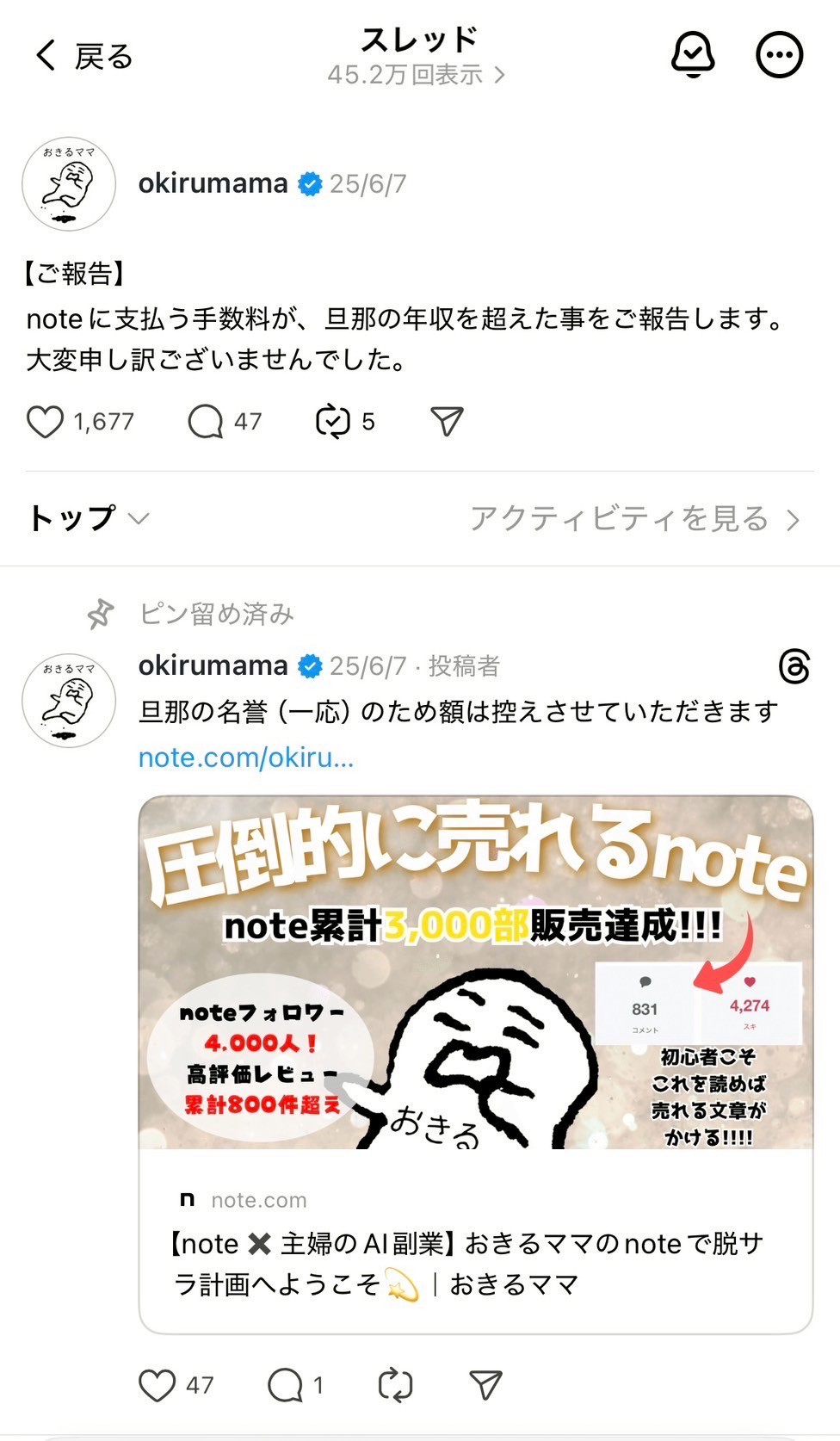Repost the main post with 5 reposts
The width and height of the screenshot is (840, 1441).
point(333,422)
